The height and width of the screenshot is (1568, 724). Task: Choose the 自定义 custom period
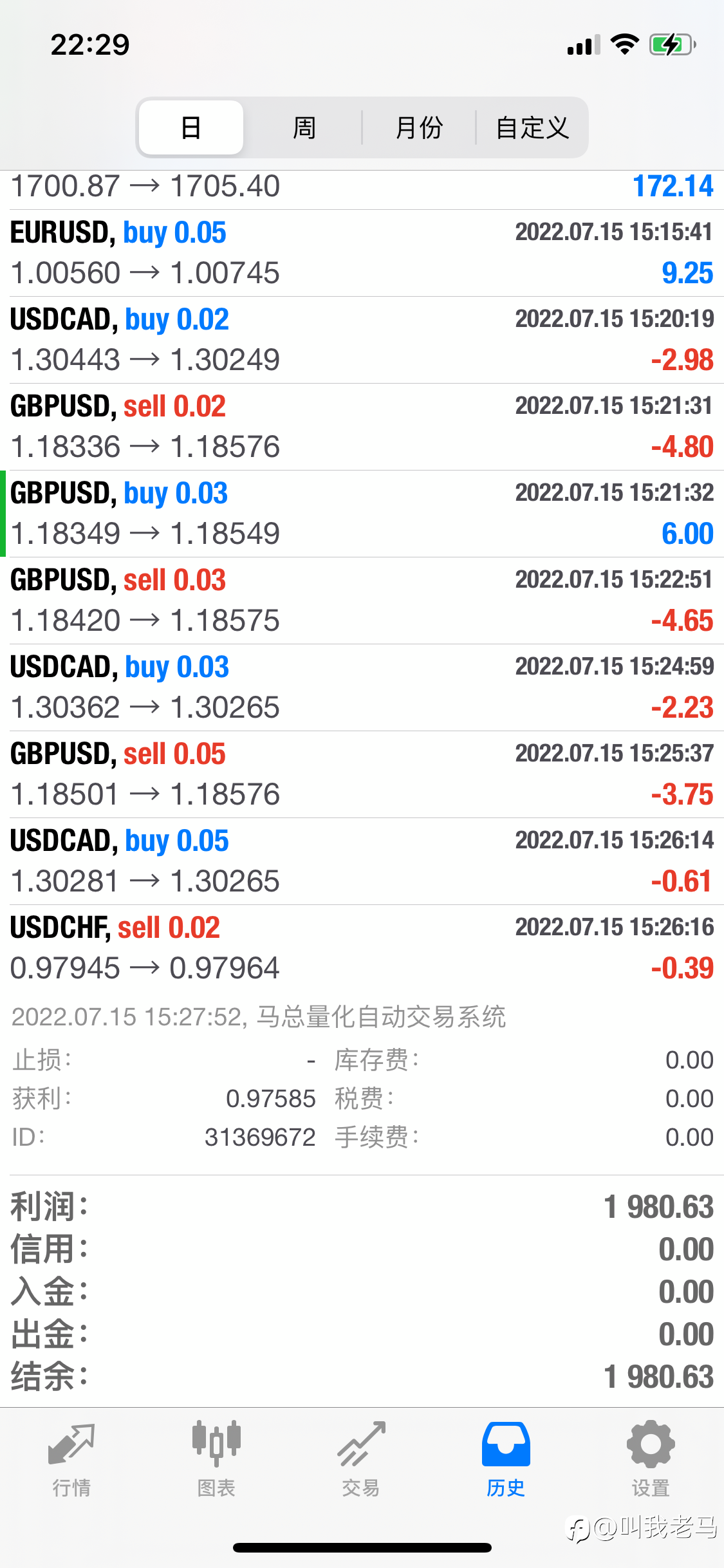[x=532, y=127]
